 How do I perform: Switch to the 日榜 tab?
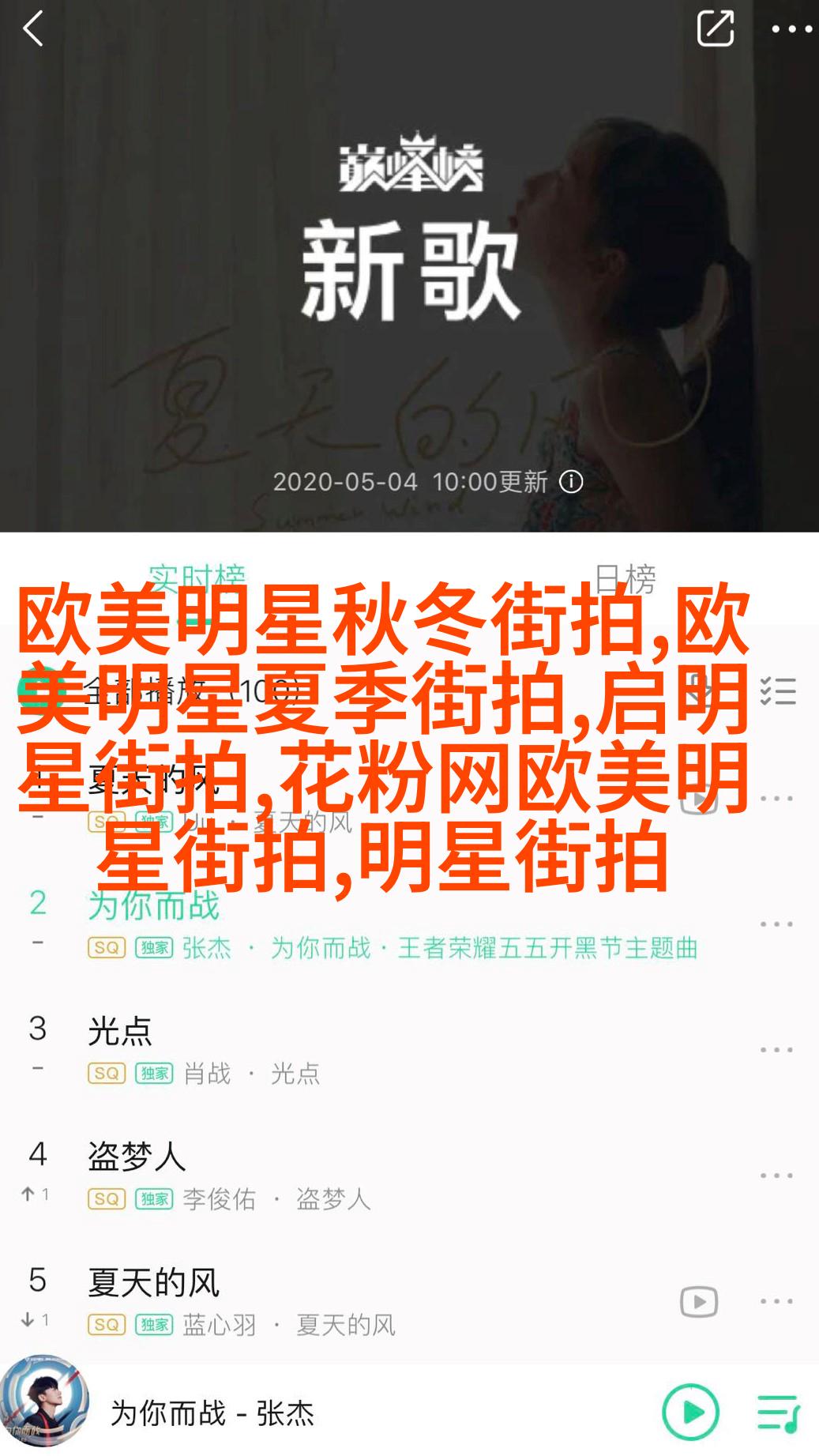click(x=624, y=579)
